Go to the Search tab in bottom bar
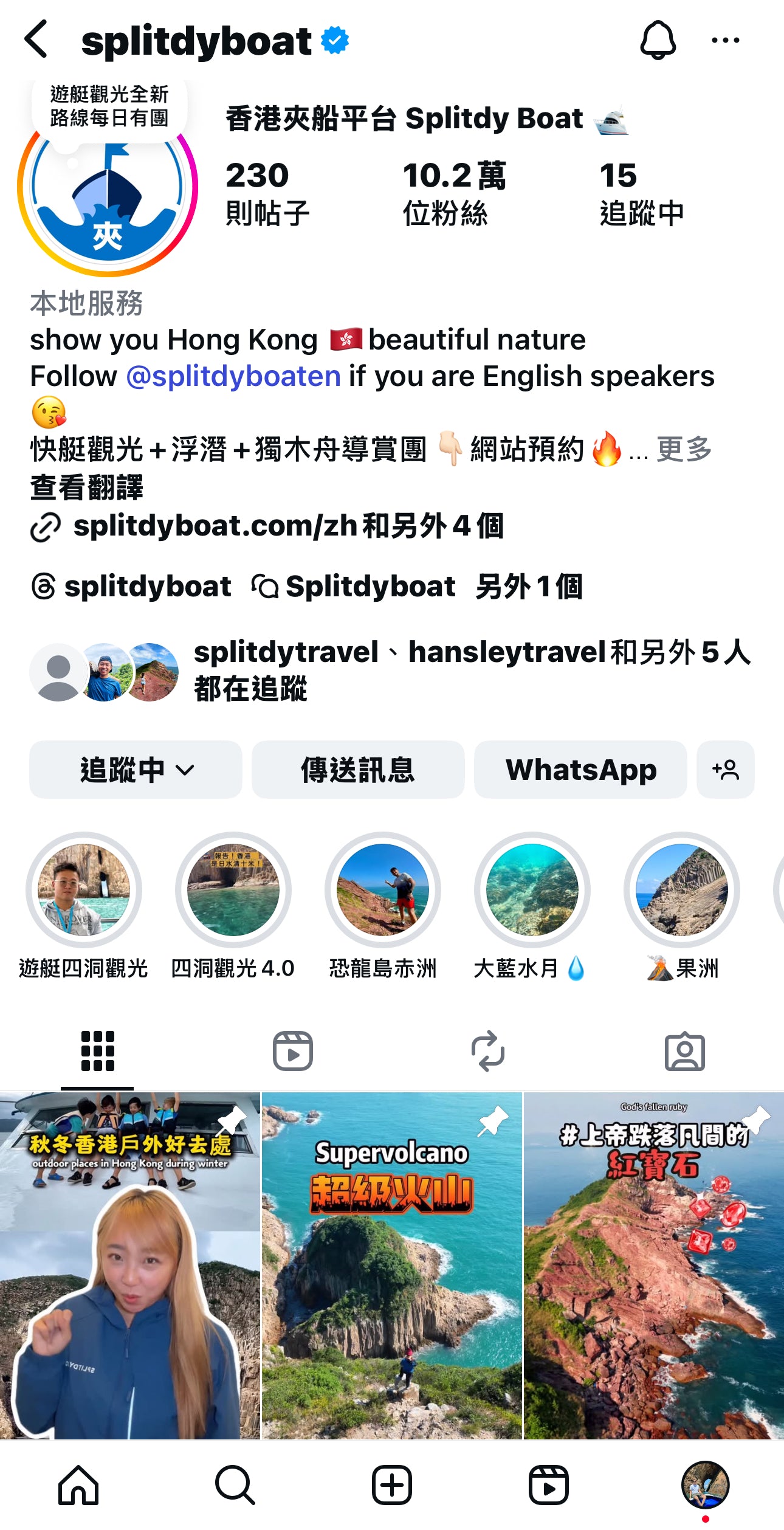 (235, 1484)
